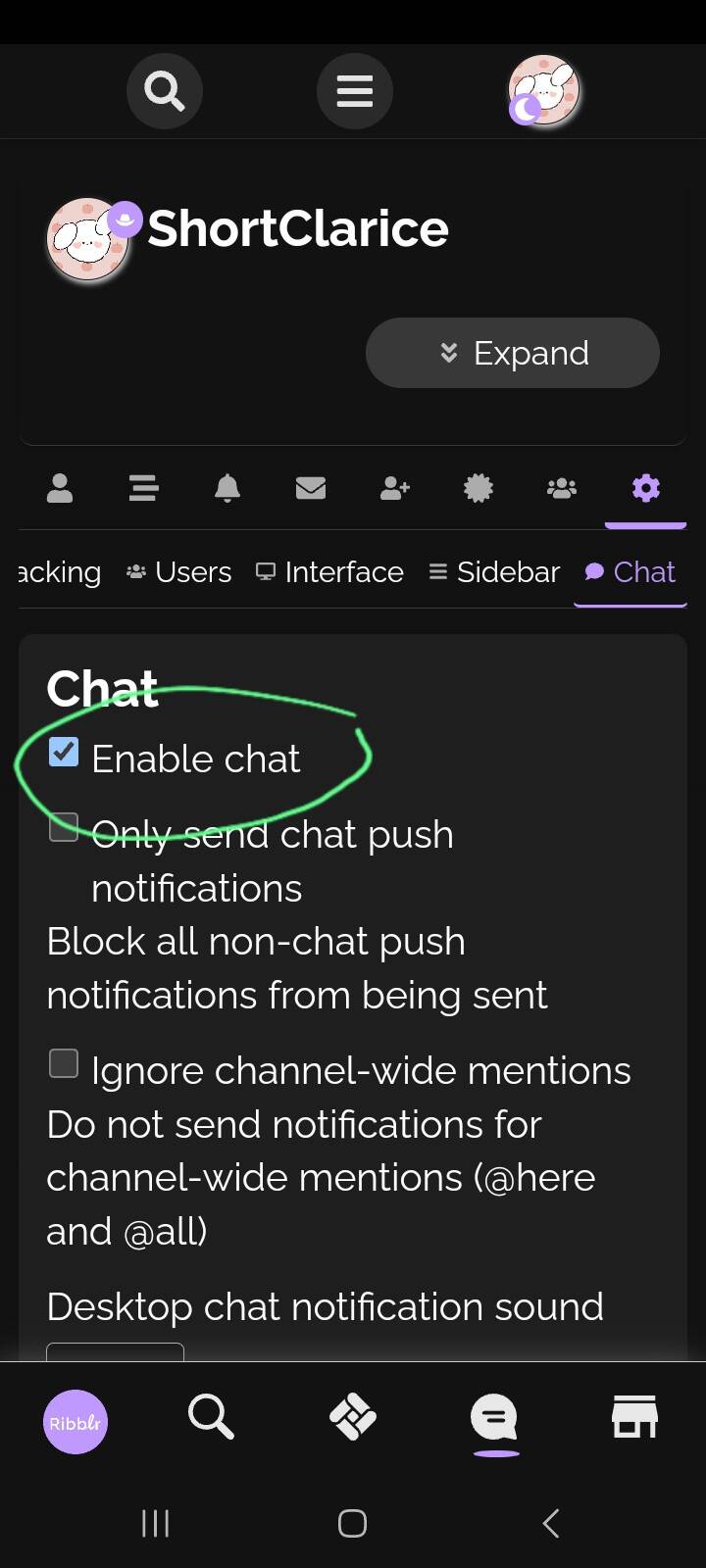Screen dimensions: 706x1568
Task: Switch to the Users settings tab
Action: [x=179, y=572]
